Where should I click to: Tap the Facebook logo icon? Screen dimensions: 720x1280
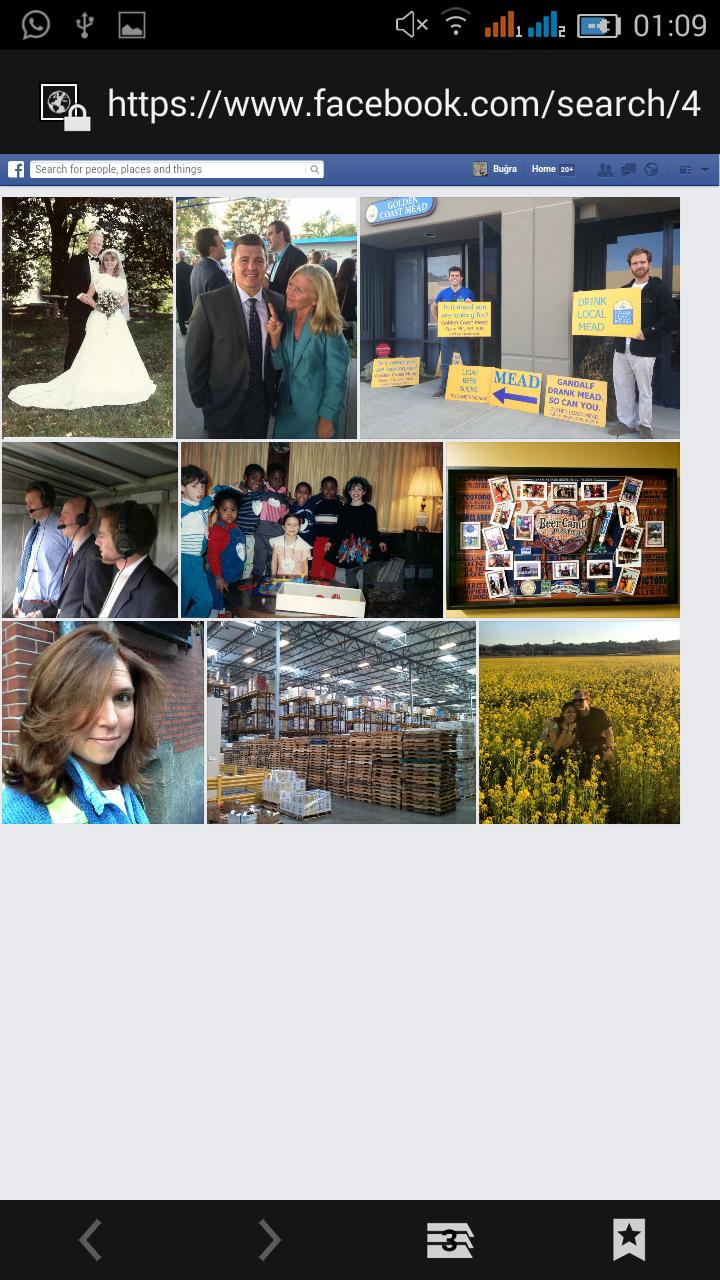16,170
